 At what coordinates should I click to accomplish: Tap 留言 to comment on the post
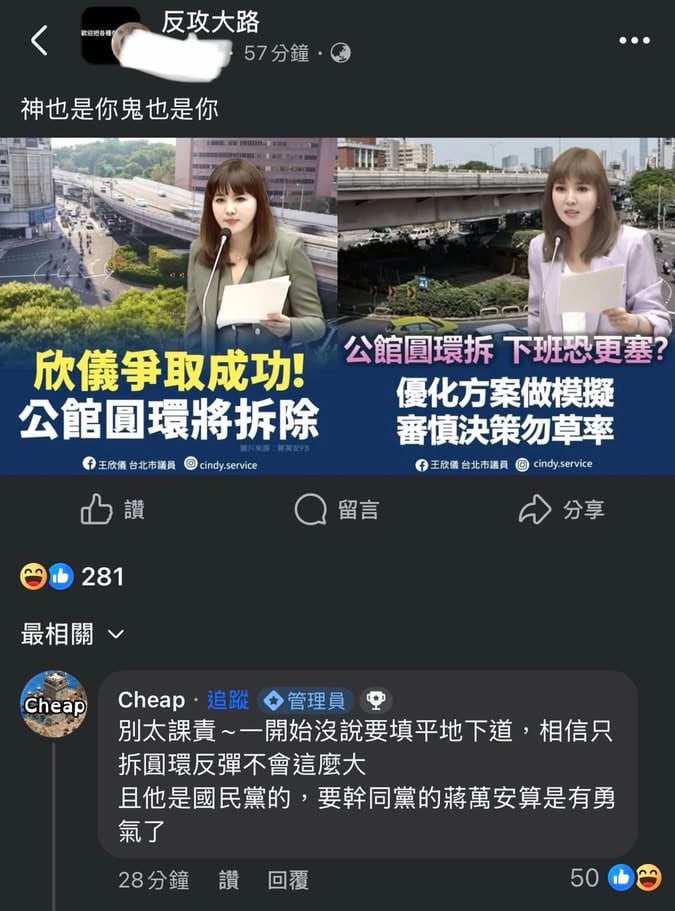[337, 510]
